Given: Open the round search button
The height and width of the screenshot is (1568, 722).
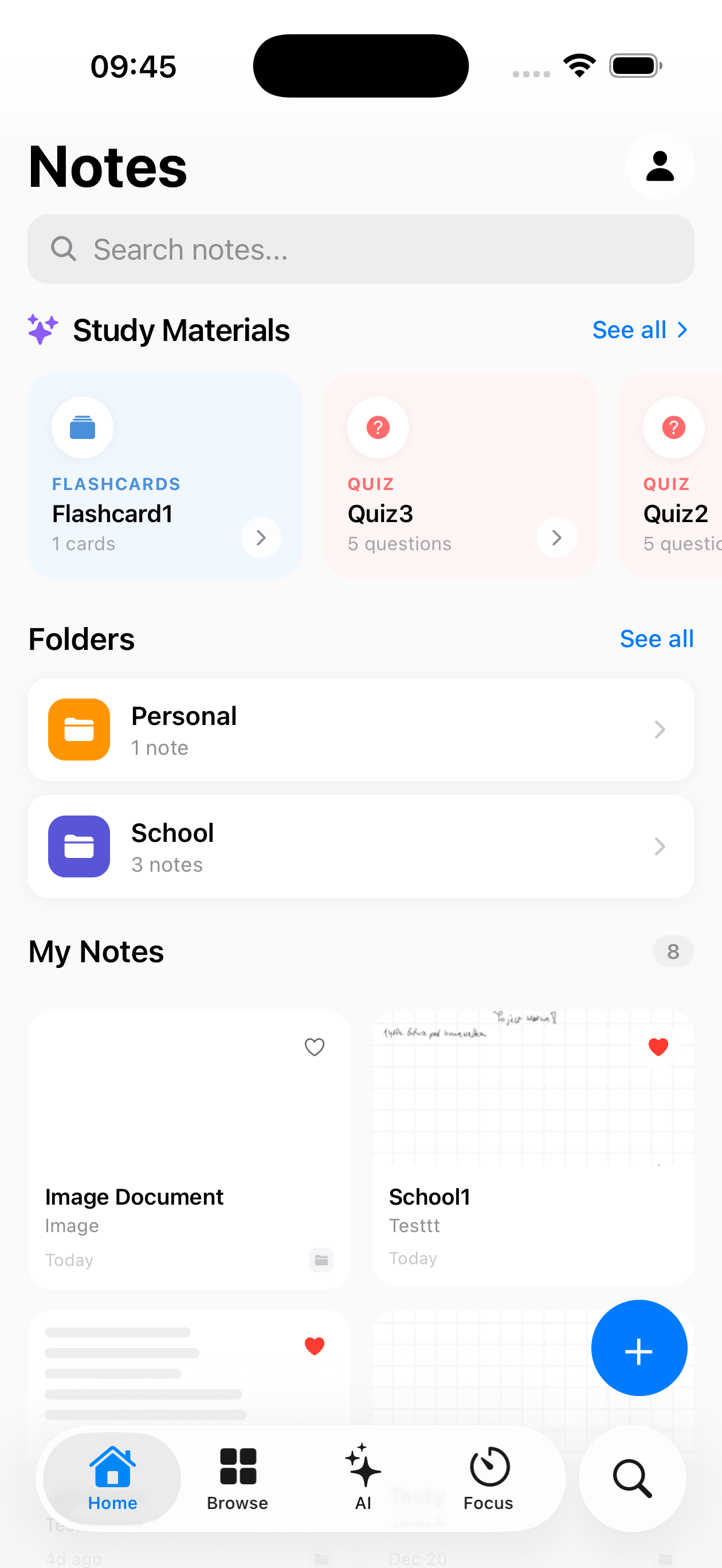Looking at the screenshot, I should click(632, 1478).
